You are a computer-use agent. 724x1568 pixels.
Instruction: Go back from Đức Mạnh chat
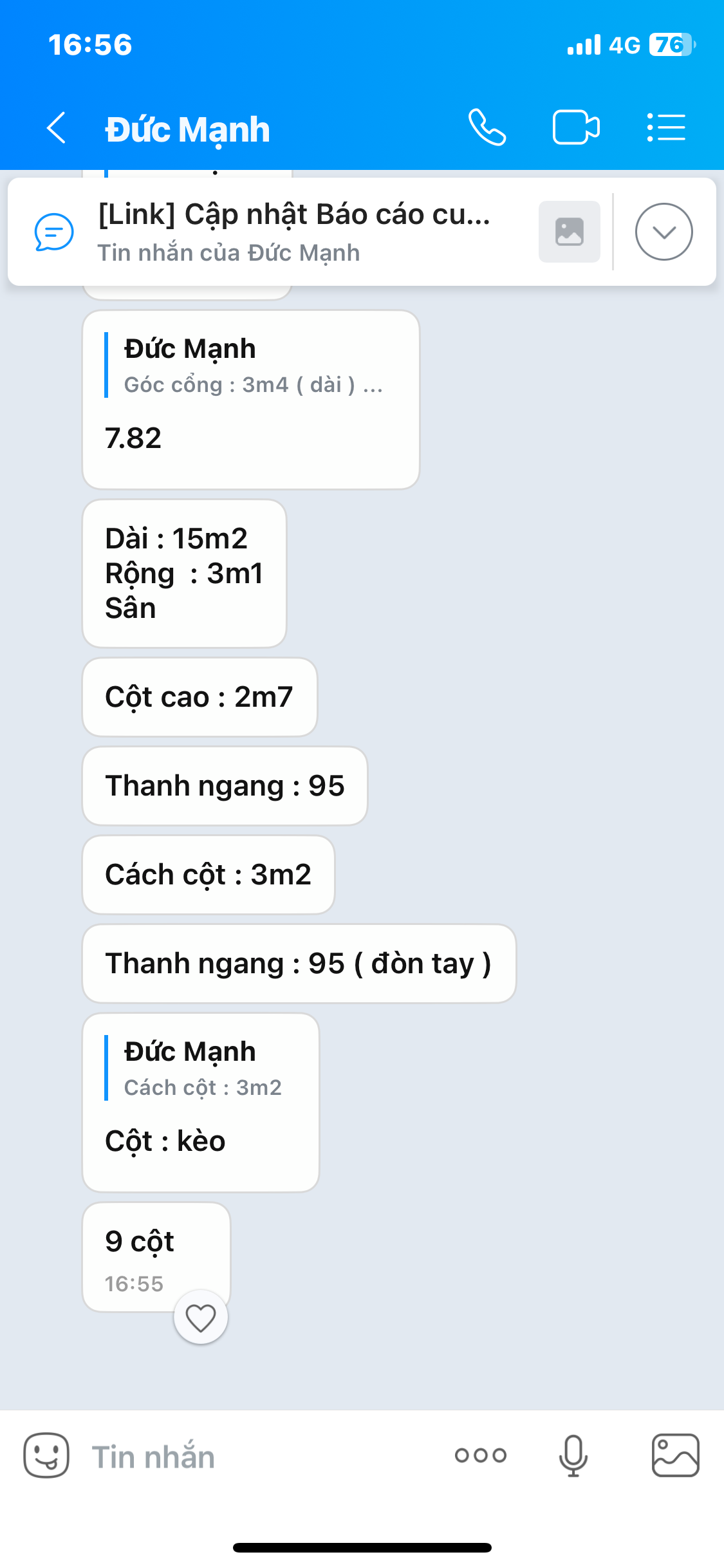pyautogui.click(x=57, y=128)
